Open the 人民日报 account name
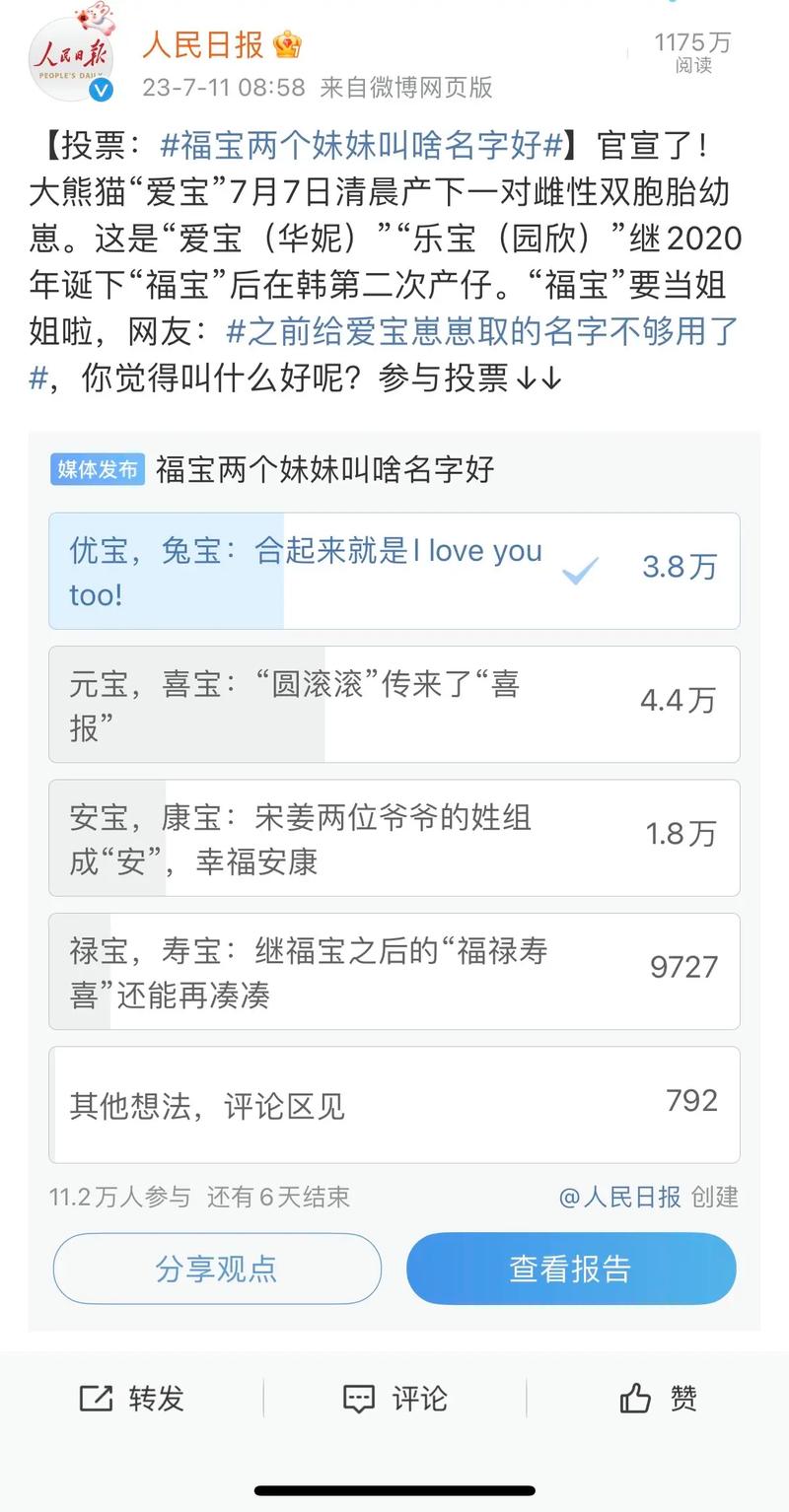The image size is (789, 1512). tap(203, 43)
